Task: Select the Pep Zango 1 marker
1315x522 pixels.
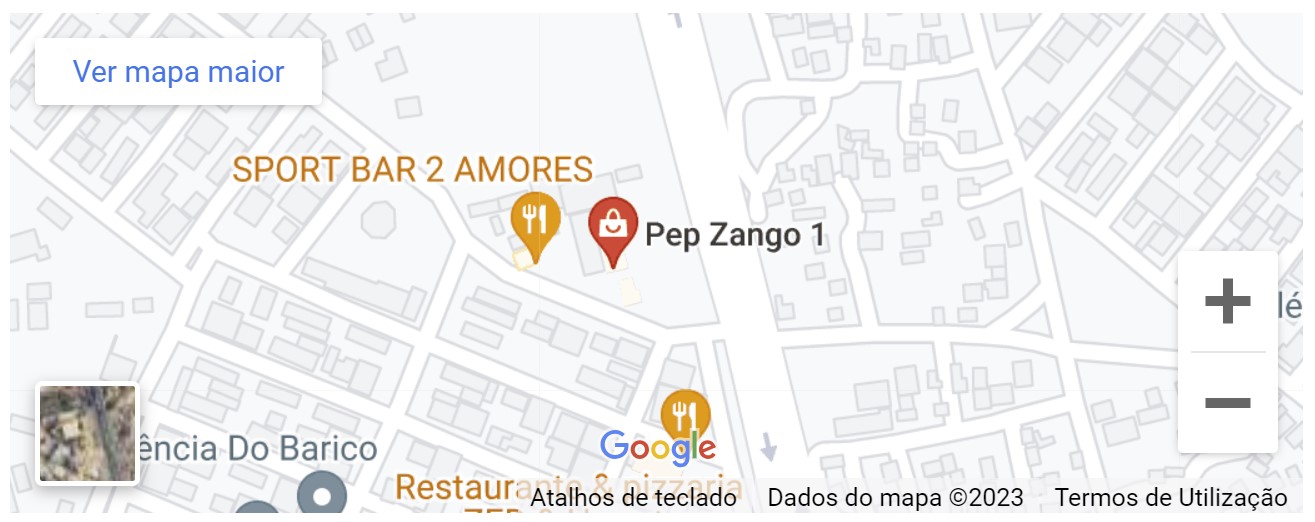Action: coord(613,230)
